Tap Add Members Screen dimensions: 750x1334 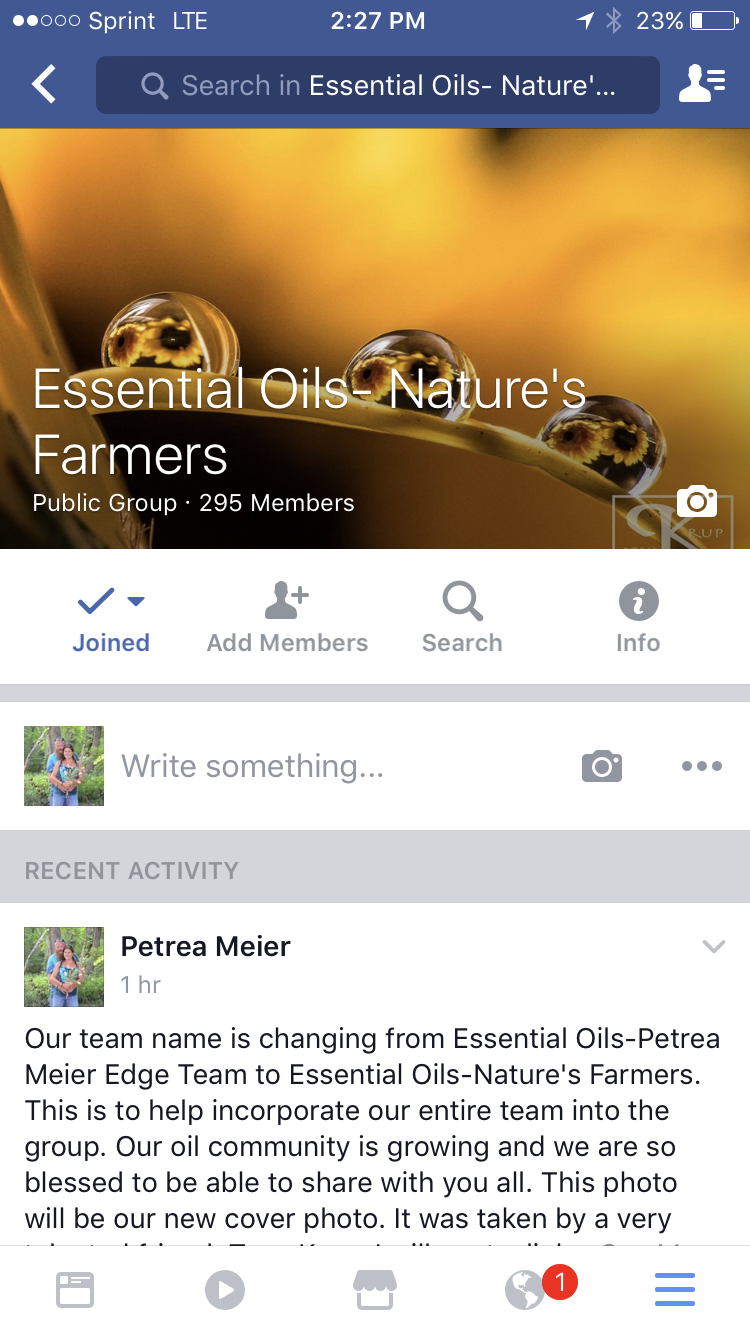click(287, 620)
